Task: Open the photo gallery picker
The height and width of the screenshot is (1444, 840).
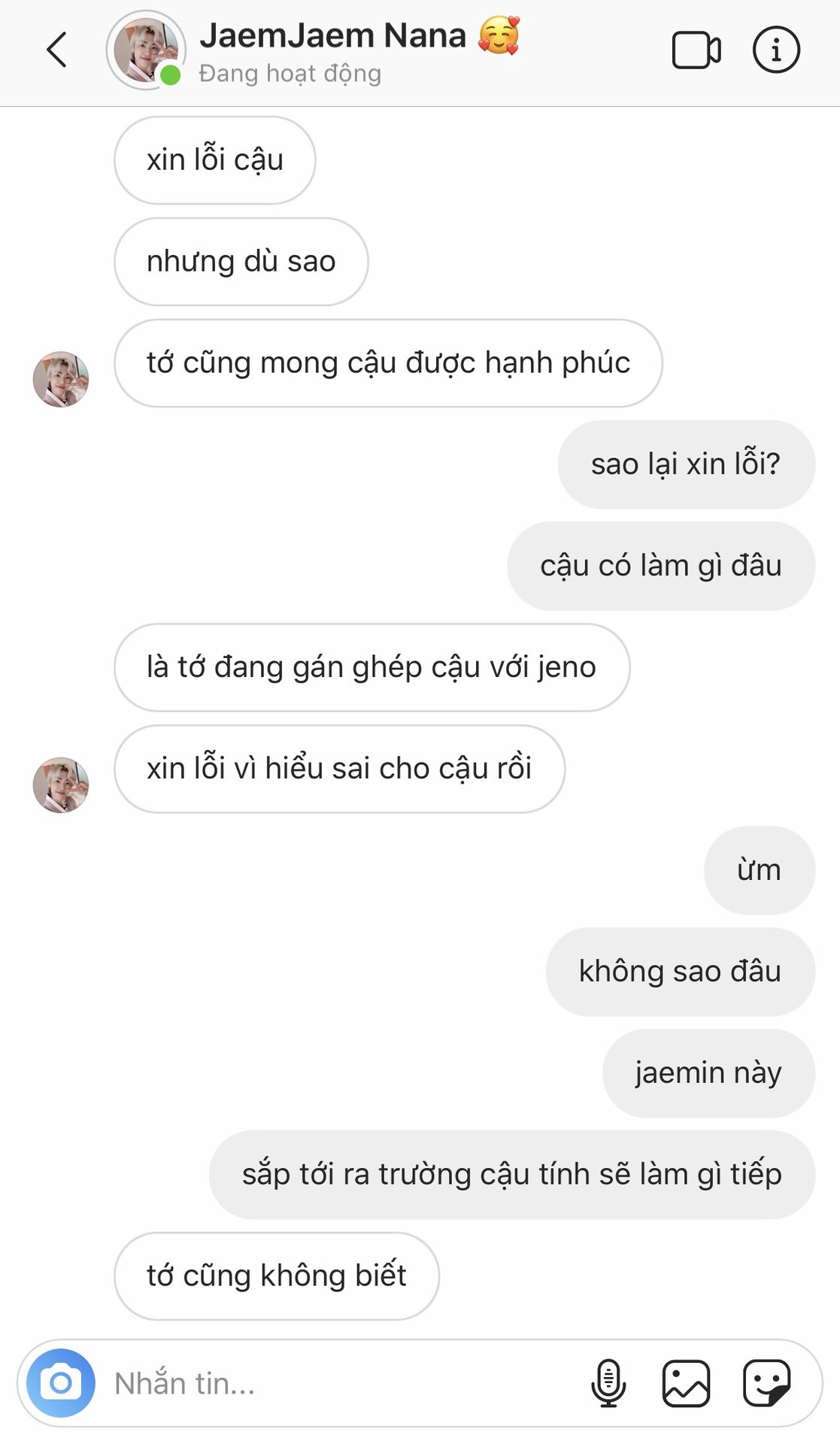Action: tap(685, 1382)
